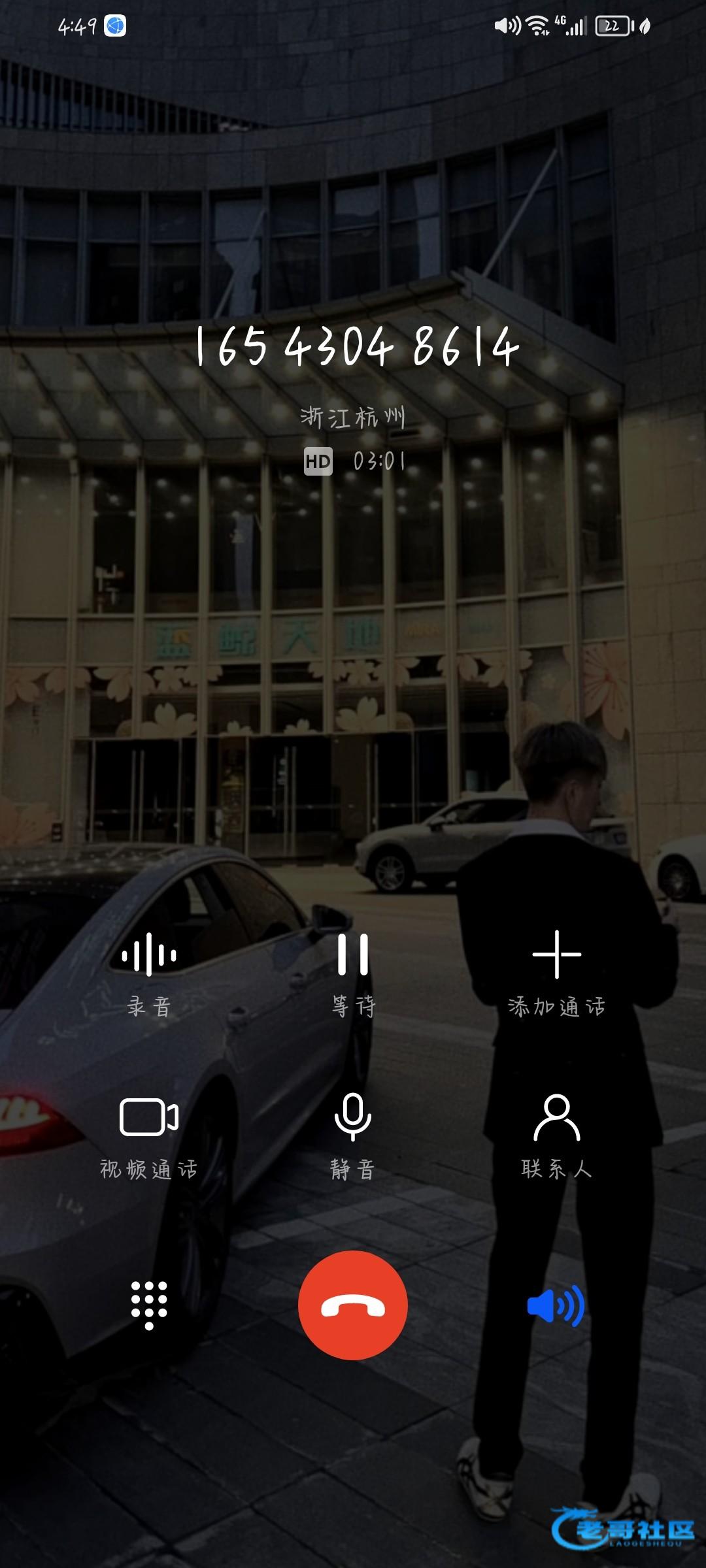Open the dial pad keypad
The width and height of the screenshot is (706, 1568).
coord(149,1305)
